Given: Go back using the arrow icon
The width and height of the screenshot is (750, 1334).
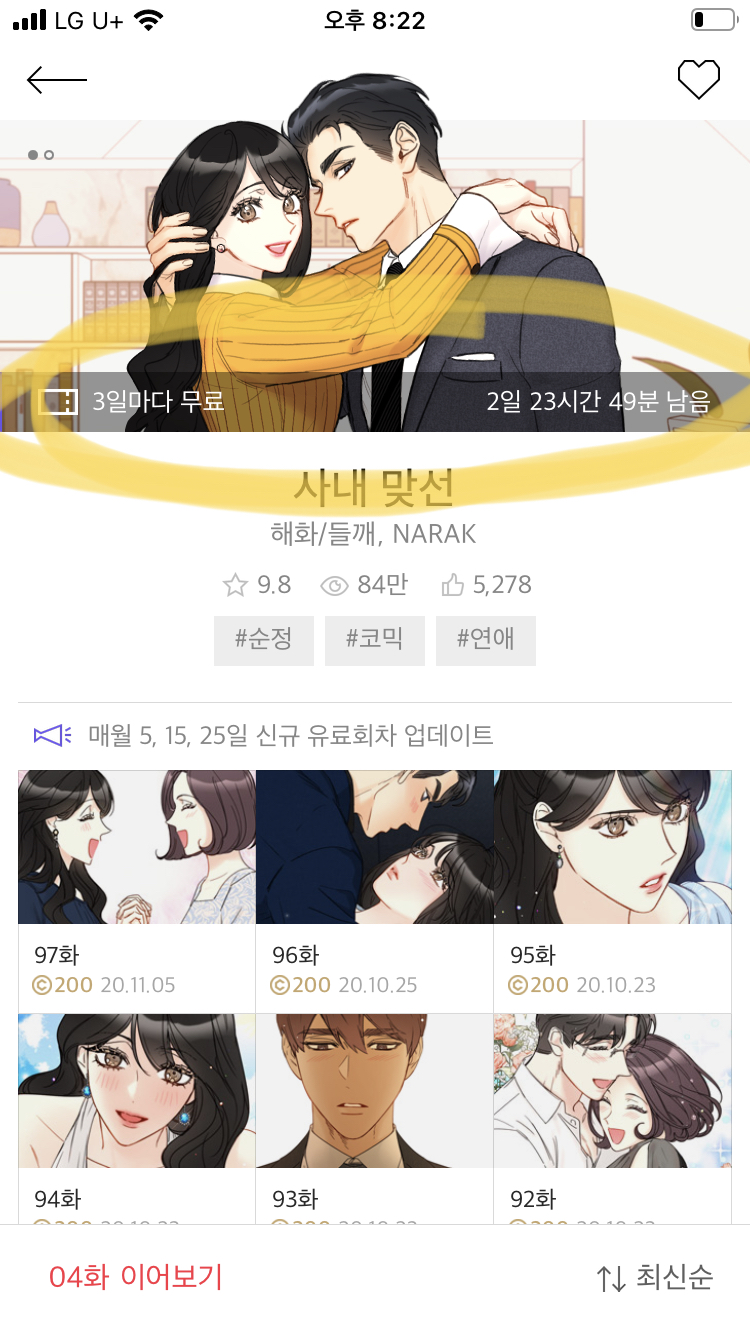Looking at the screenshot, I should [x=57, y=80].
